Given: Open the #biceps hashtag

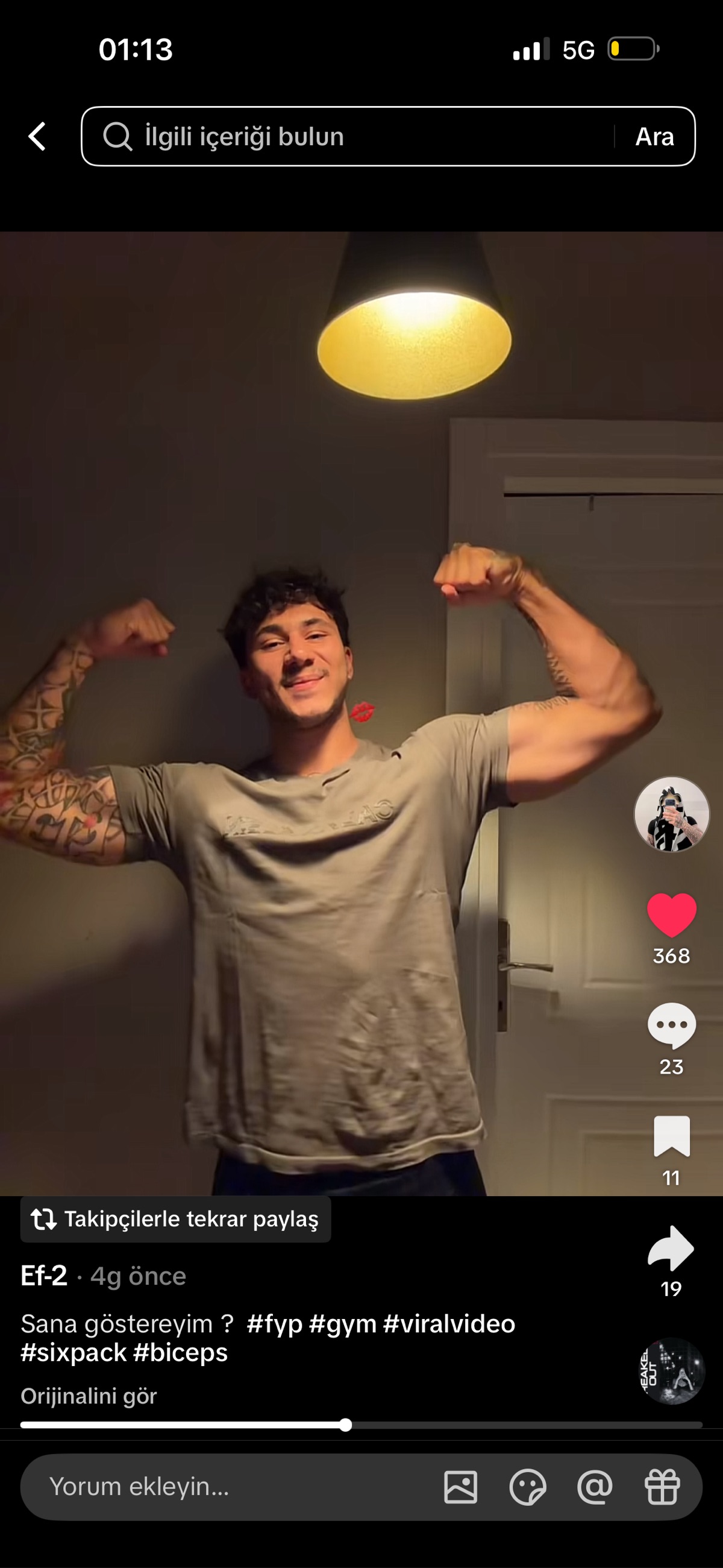Looking at the screenshot, I should coord(180,1352).
